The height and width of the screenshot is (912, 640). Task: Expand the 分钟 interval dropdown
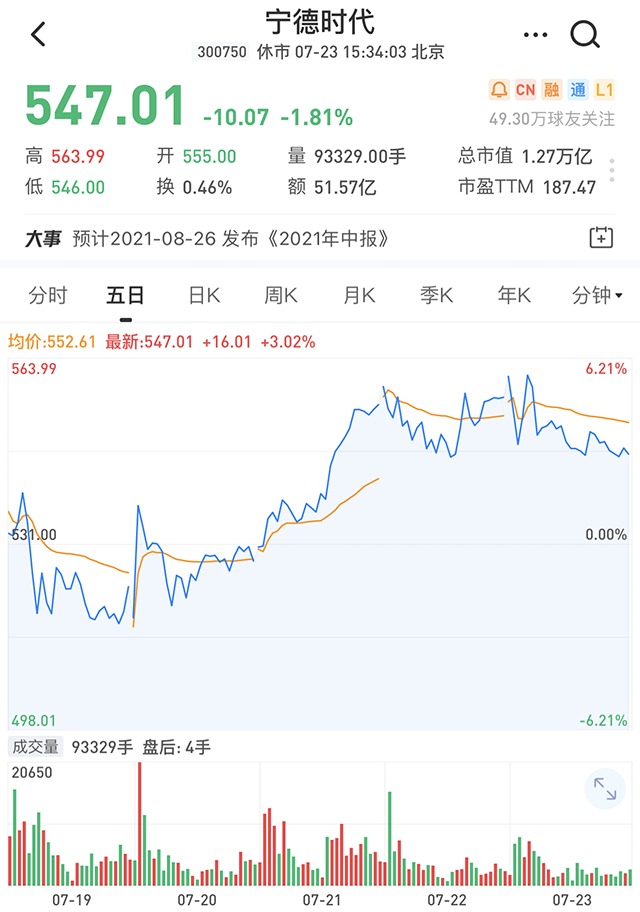pyautogui.click(x=597, y=296)
